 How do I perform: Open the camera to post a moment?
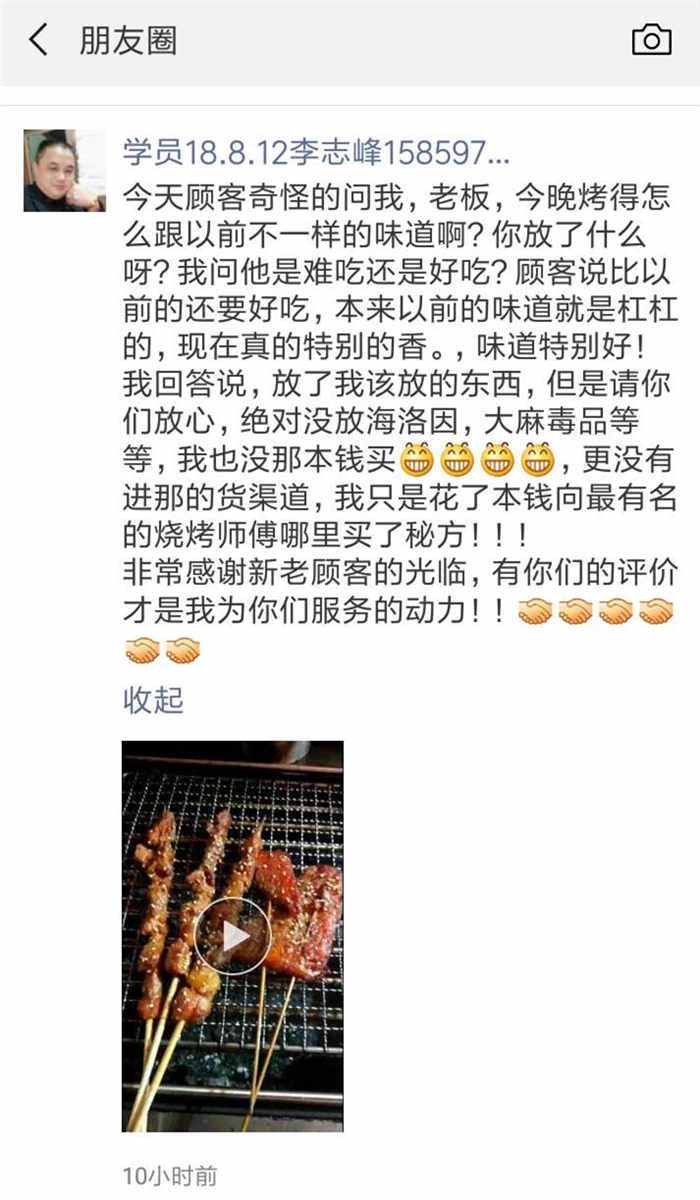(x=651, y=40)
